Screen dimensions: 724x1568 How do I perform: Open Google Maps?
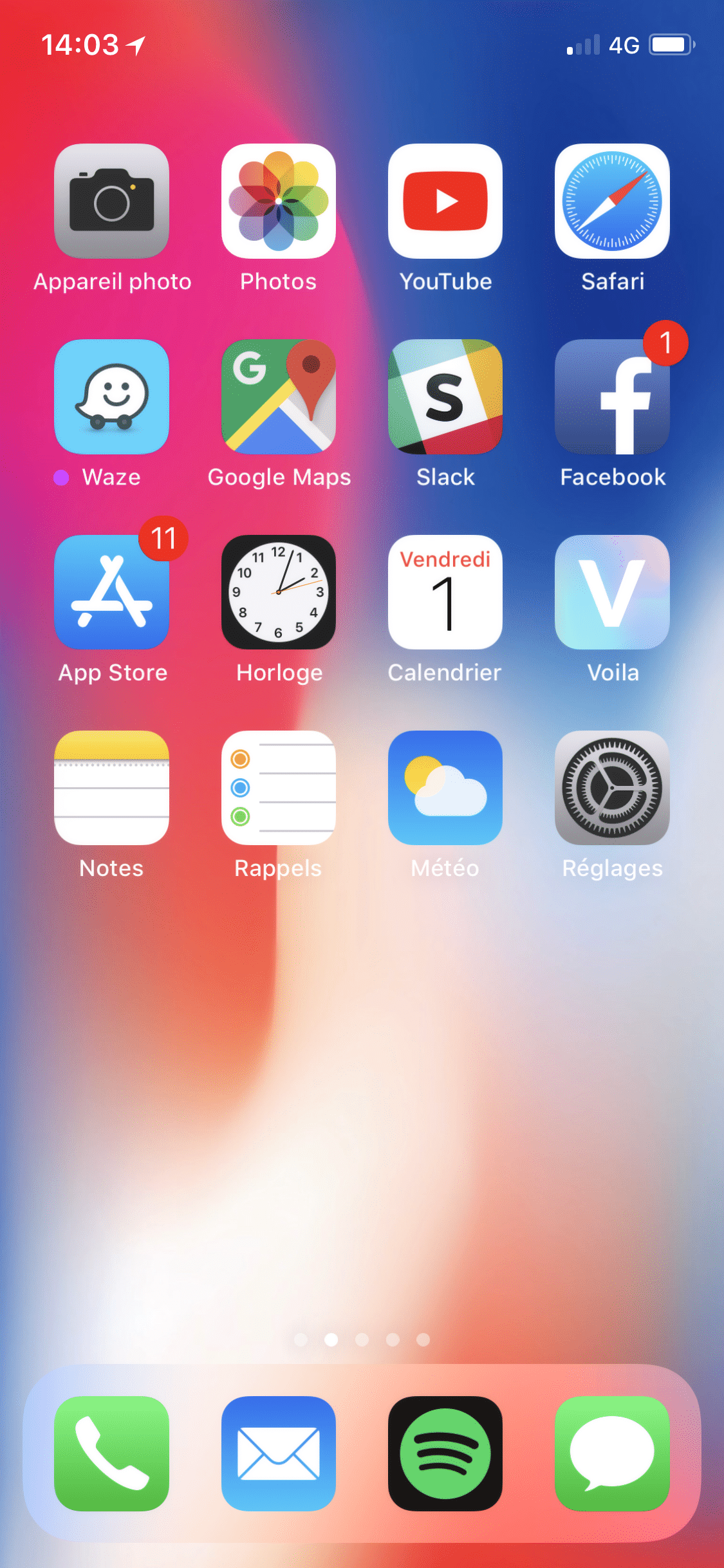click(x=278, y=397)
